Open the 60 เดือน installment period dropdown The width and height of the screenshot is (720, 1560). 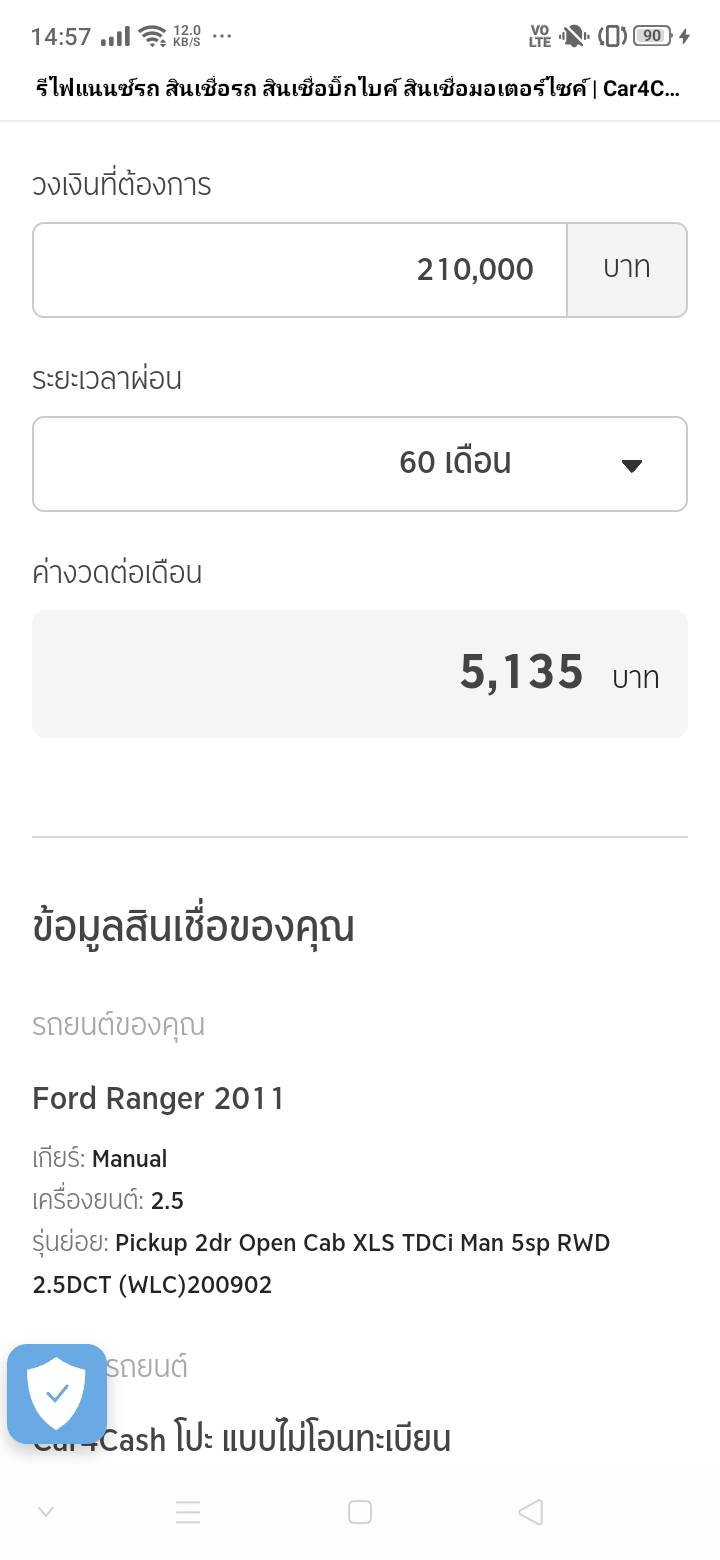pos(360,464)
